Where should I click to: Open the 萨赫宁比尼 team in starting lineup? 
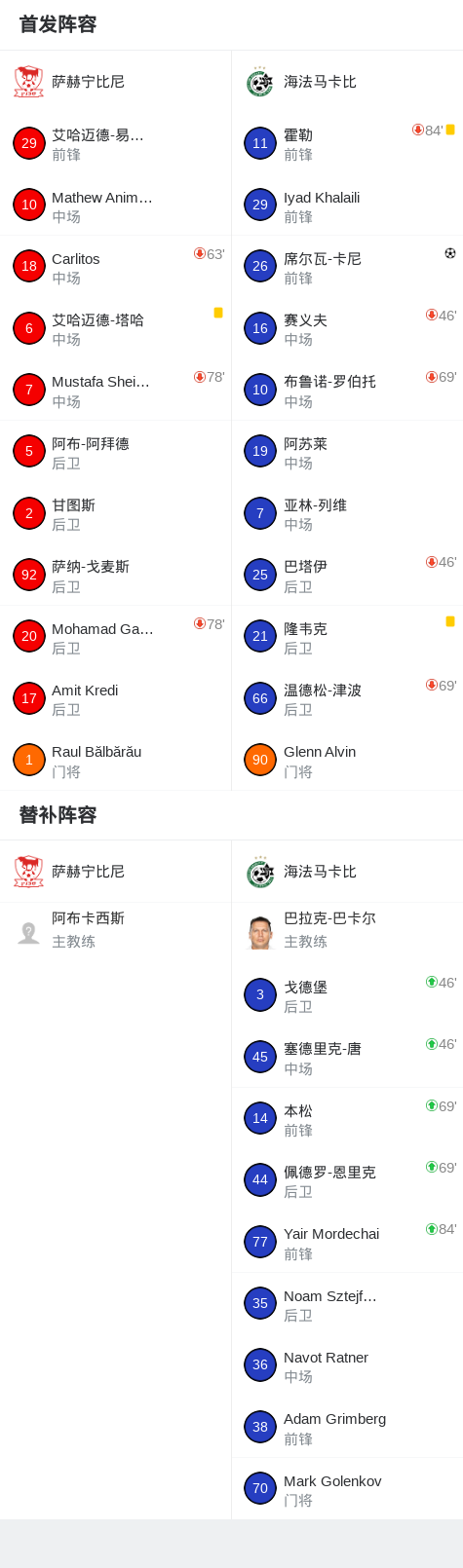(115, 82)
